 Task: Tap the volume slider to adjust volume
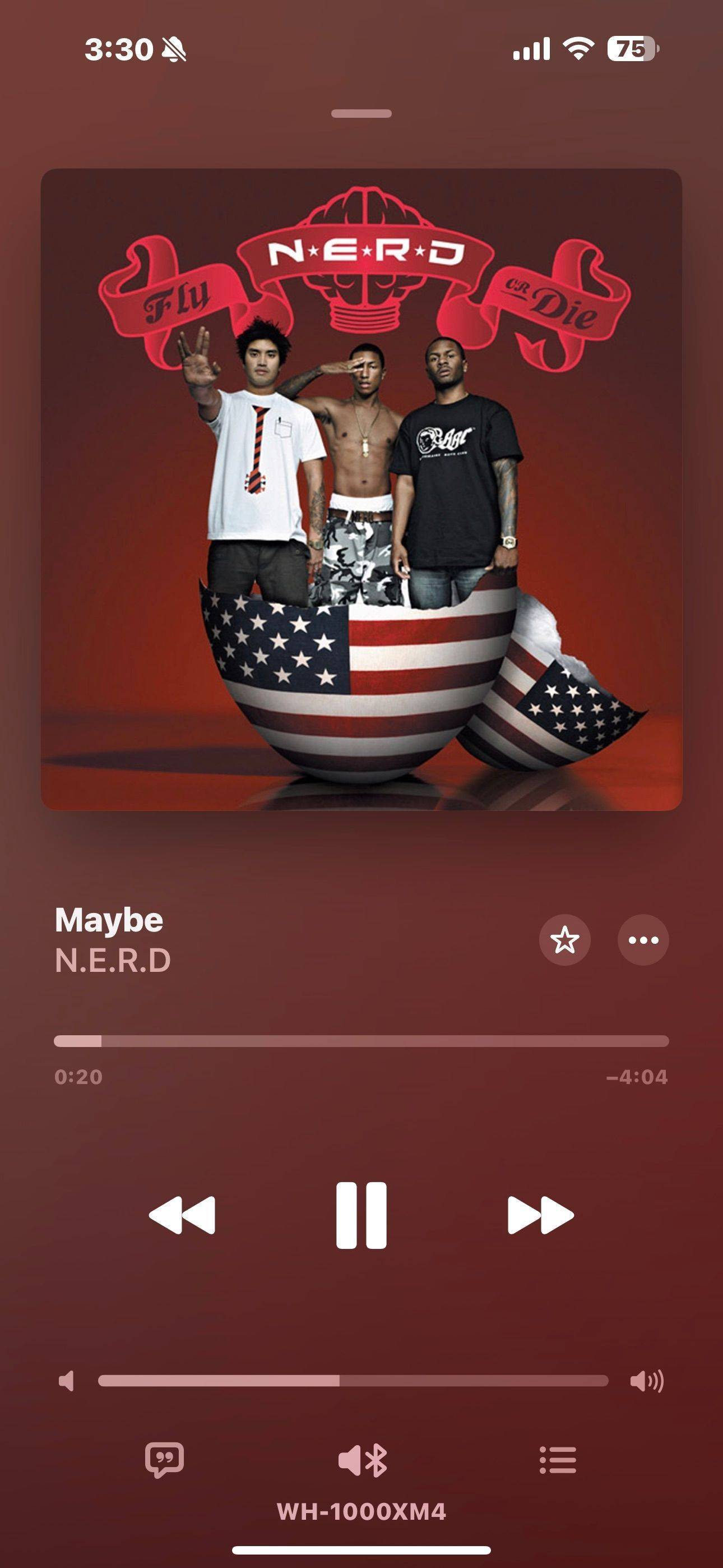pos(353,1381)
